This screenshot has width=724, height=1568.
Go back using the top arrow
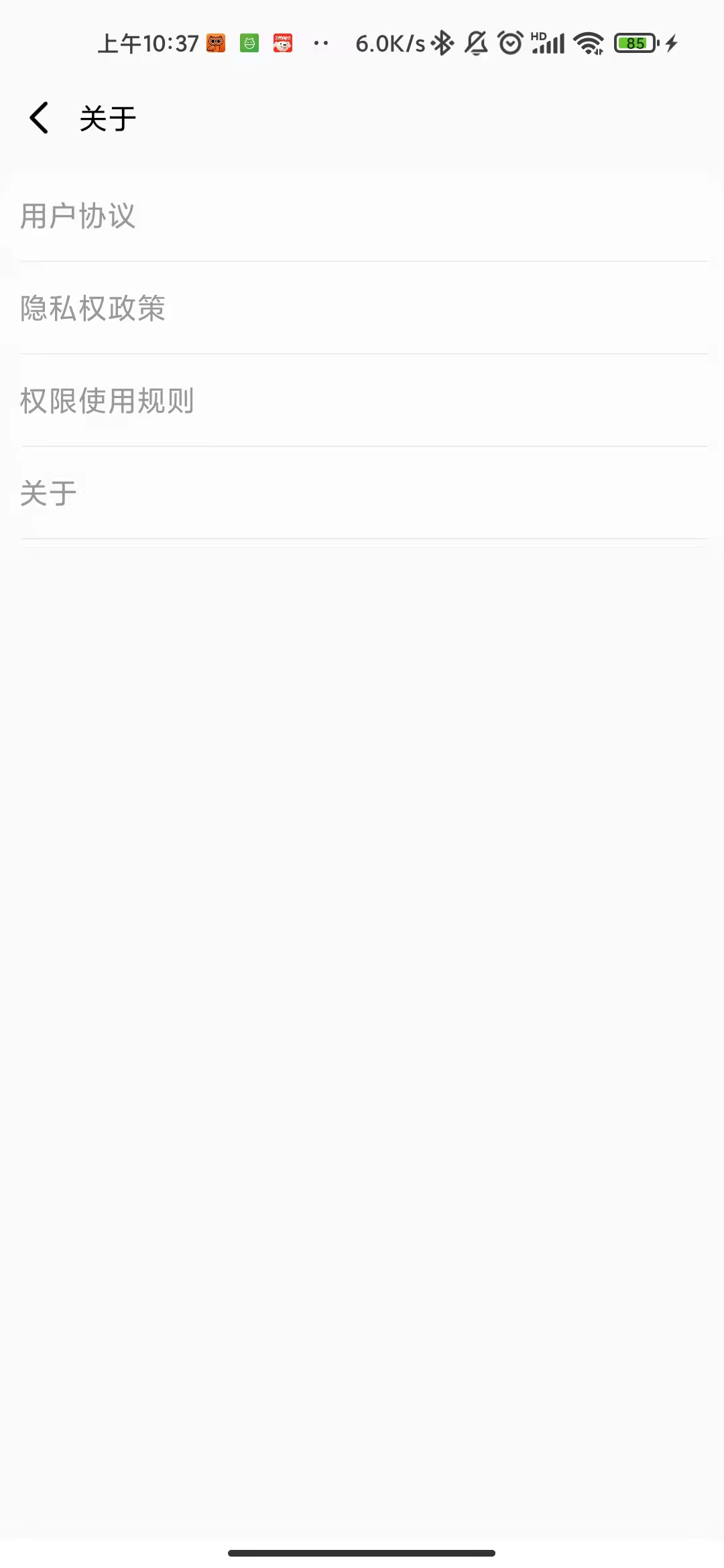[39, 118]
